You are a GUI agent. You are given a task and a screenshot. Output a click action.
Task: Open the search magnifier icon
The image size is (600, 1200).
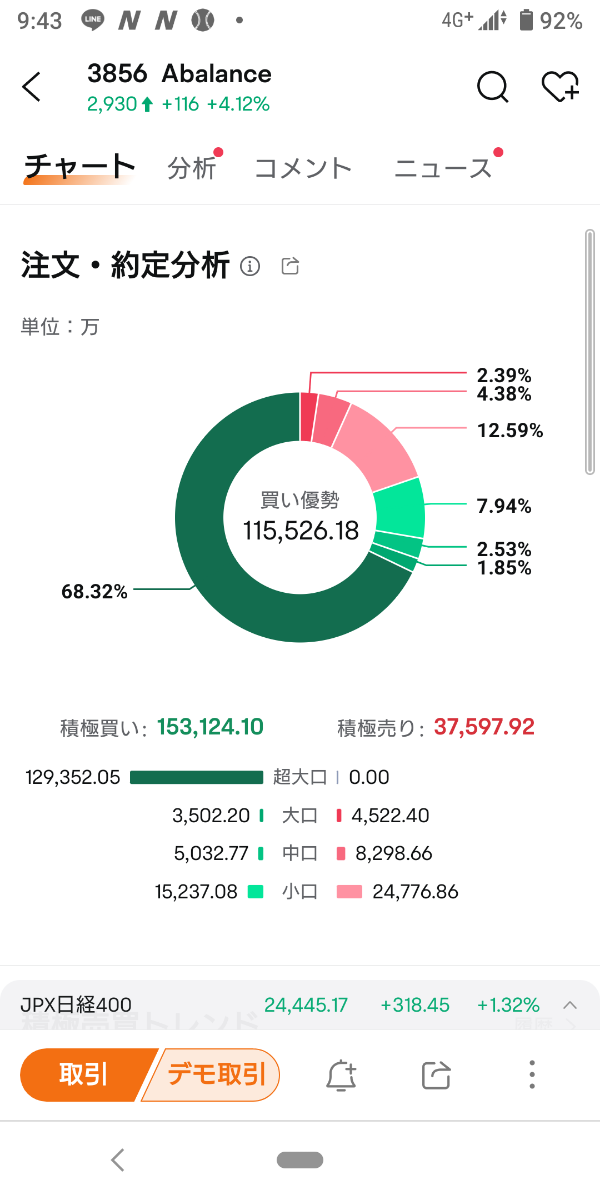[492, 88]
